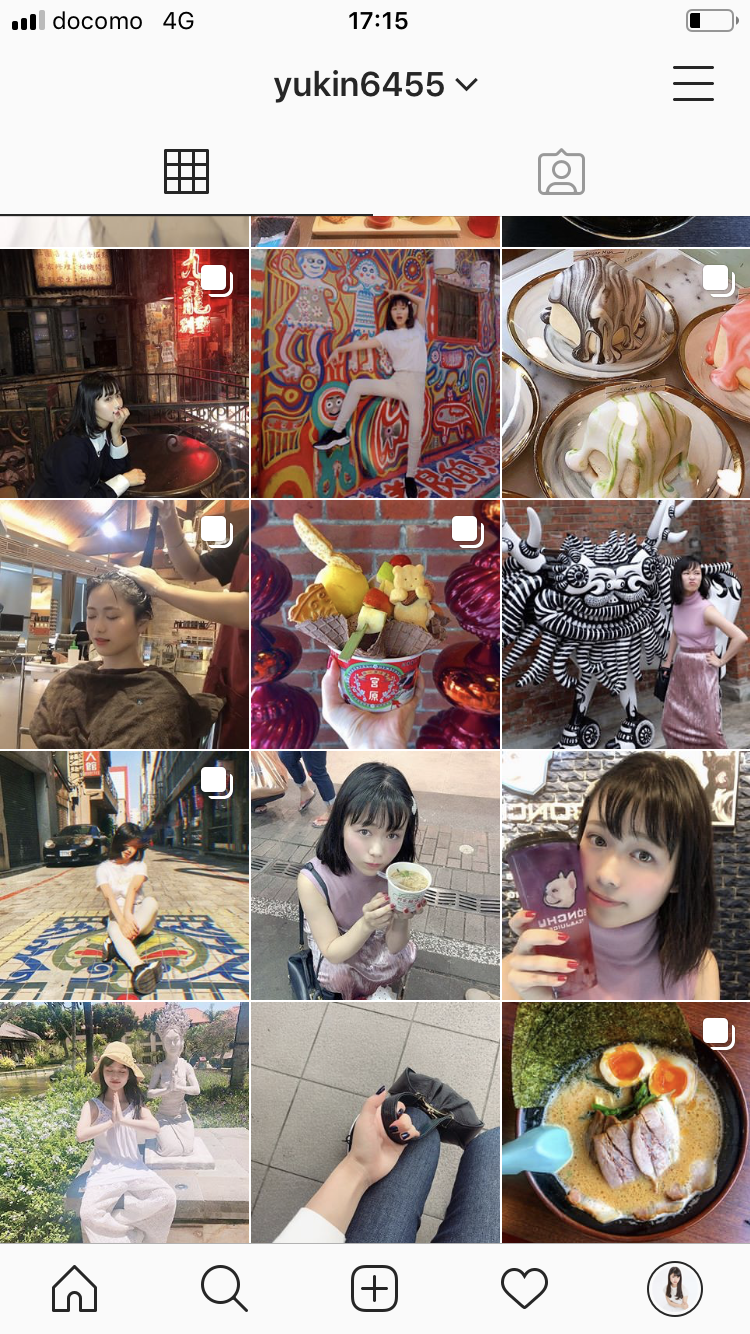This screenshot has width=750, height=1334.
Task: Open the post with black bag on pavement
Action: (x=375, y=1122)
